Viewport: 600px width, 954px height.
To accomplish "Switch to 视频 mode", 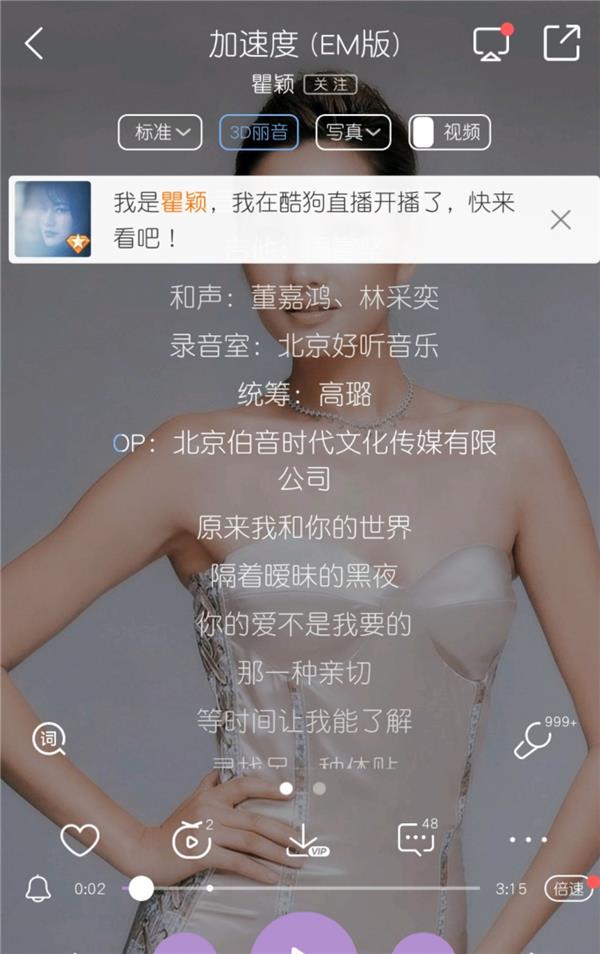I will (450, 132).
